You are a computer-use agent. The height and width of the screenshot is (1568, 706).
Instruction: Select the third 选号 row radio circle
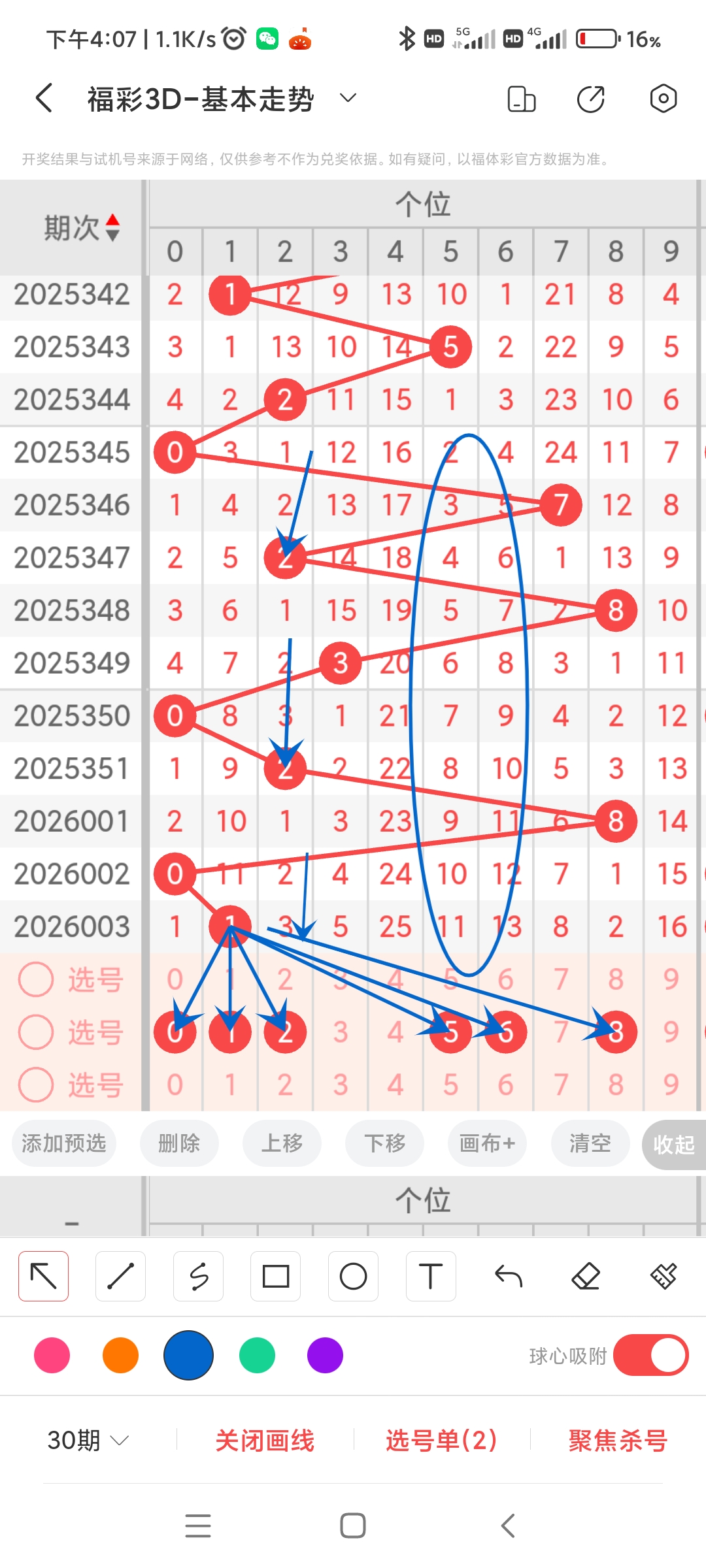click(x=36, y=1084)
